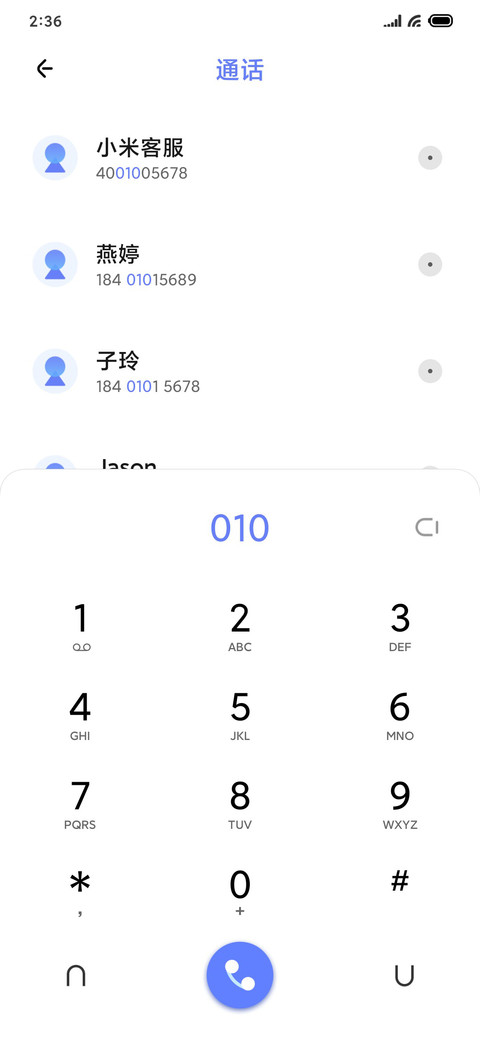Enter digit 8 TUV

pyautogui.click(x=240, y=805)
